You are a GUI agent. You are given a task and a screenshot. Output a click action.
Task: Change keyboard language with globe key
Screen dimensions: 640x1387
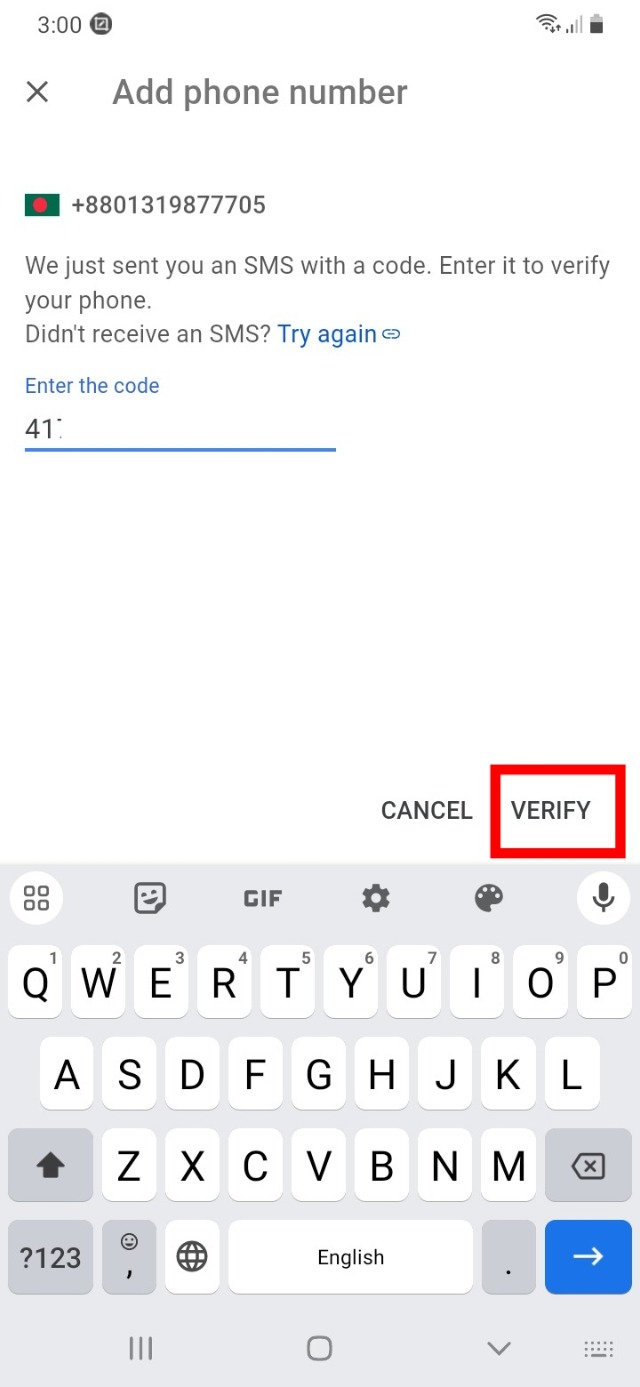[x=191, y=1257]
